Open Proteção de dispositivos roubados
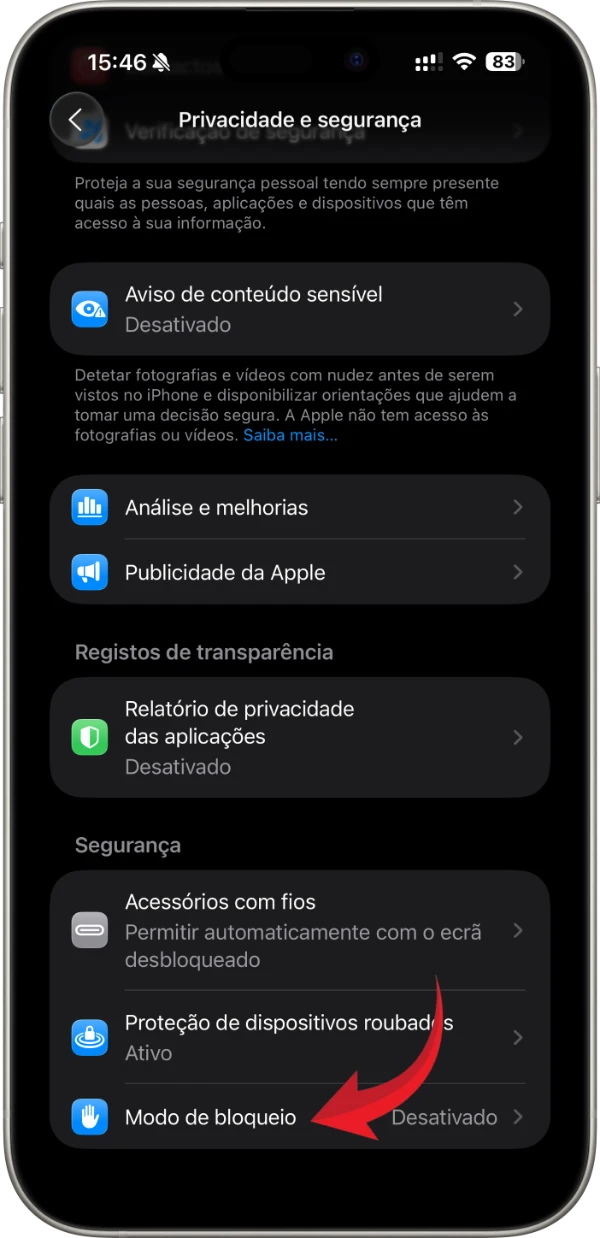The height and width of the screenshot is (1238, 600). pyautogui.click(x=300, y=1037)
